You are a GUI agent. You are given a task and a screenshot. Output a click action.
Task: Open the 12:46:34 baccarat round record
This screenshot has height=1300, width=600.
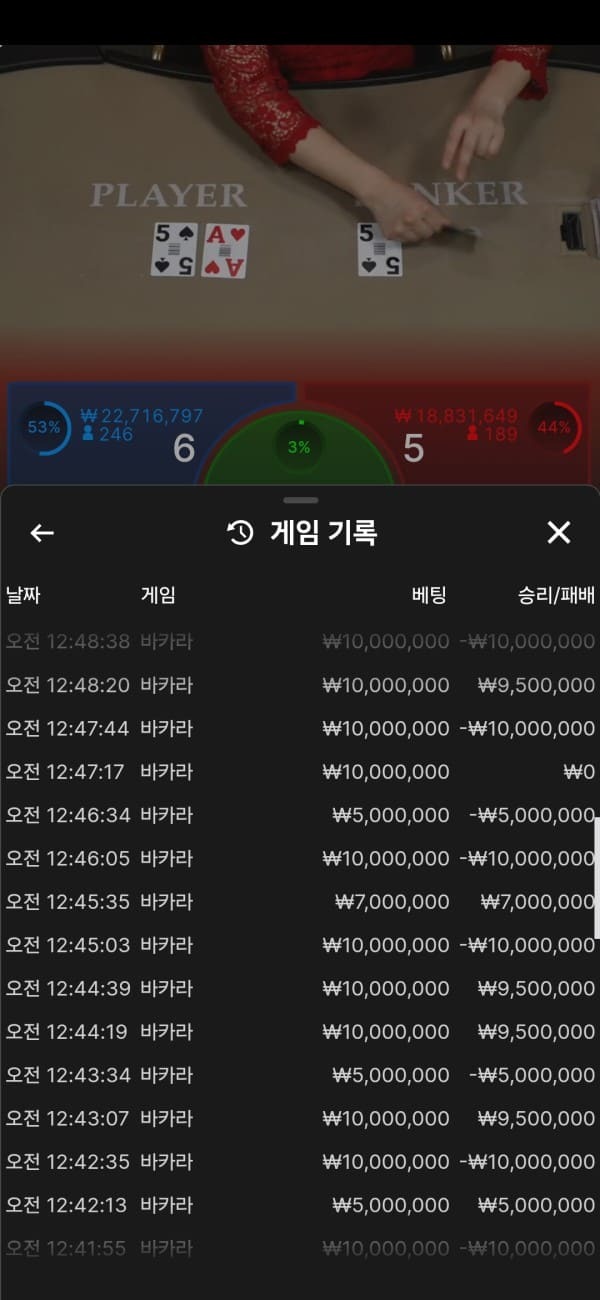(300, 815)
